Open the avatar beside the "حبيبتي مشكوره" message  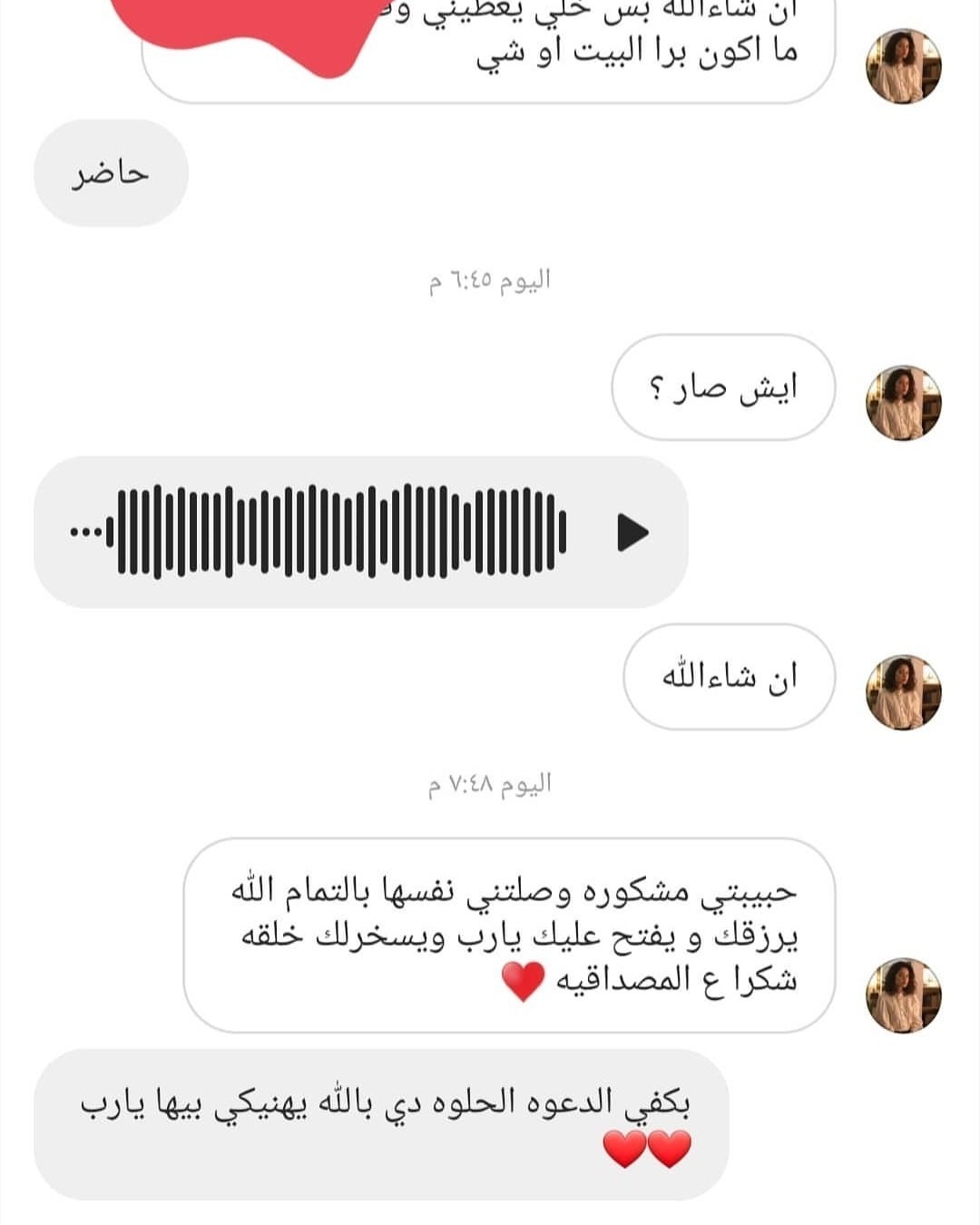[x=904, y=995]
